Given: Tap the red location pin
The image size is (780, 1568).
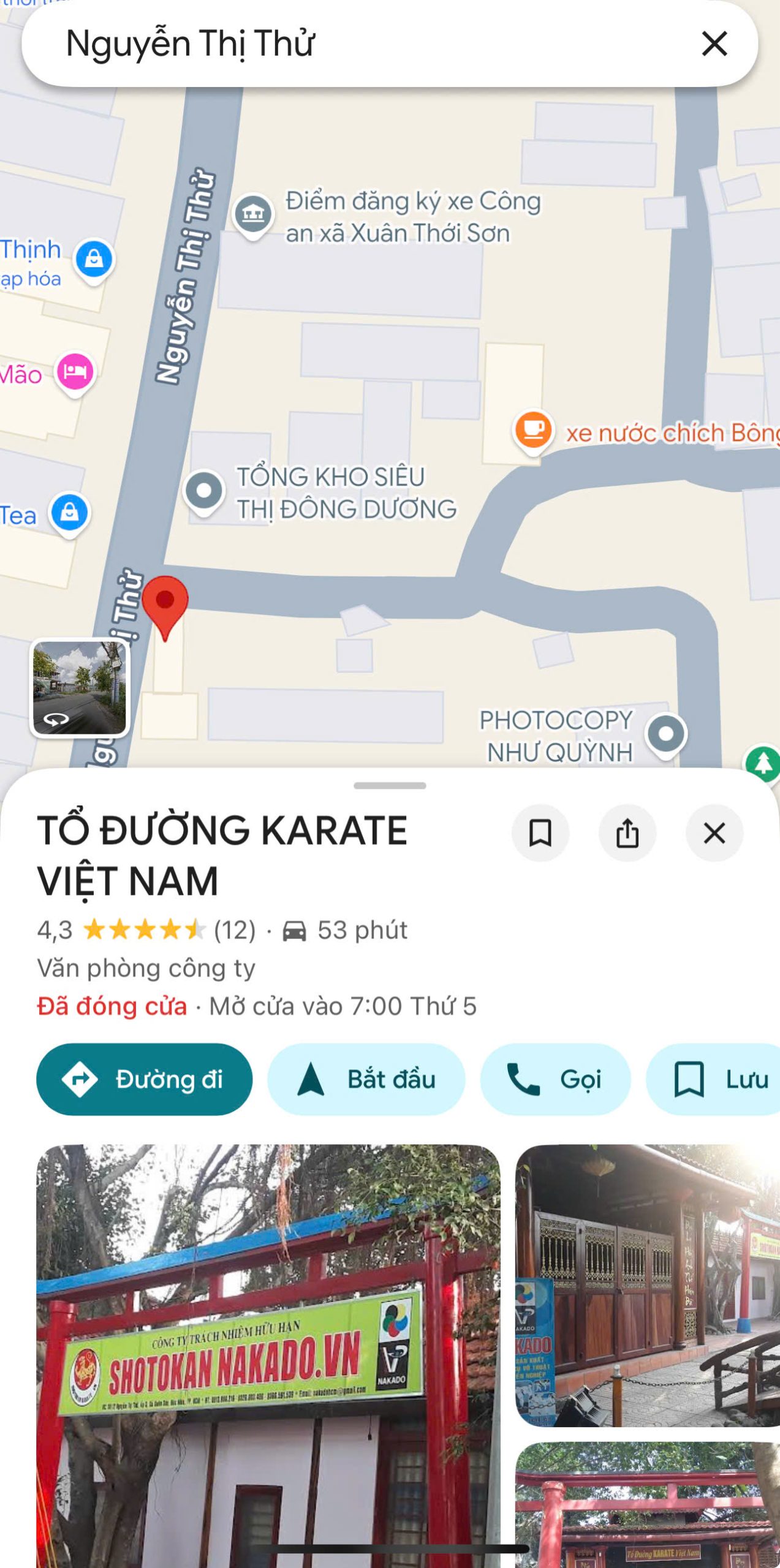Looking at the screenshot, I should (165, 603).
